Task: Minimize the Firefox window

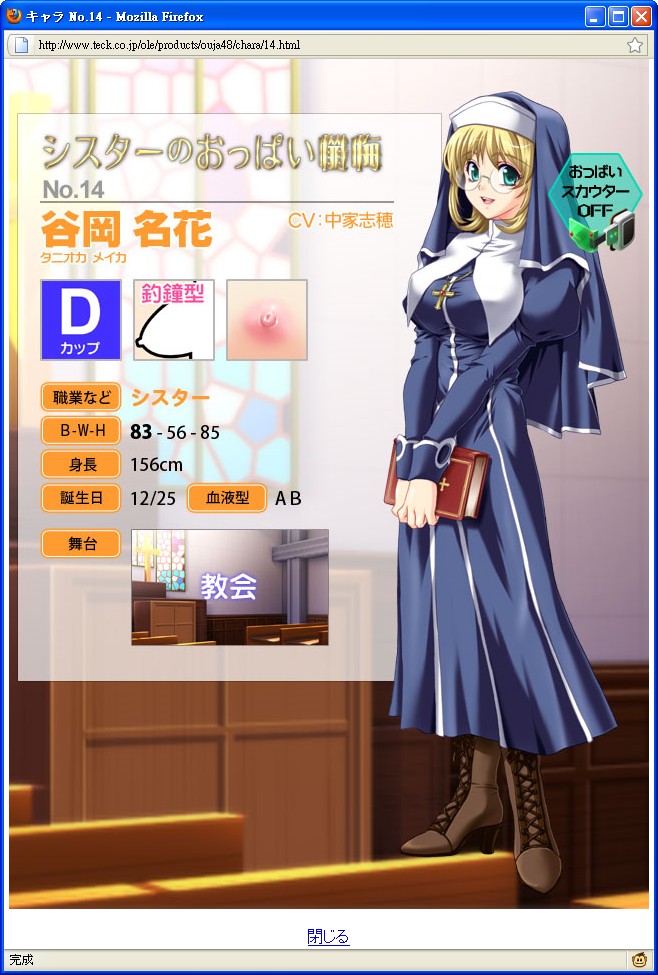Action: tap(595, 16)
